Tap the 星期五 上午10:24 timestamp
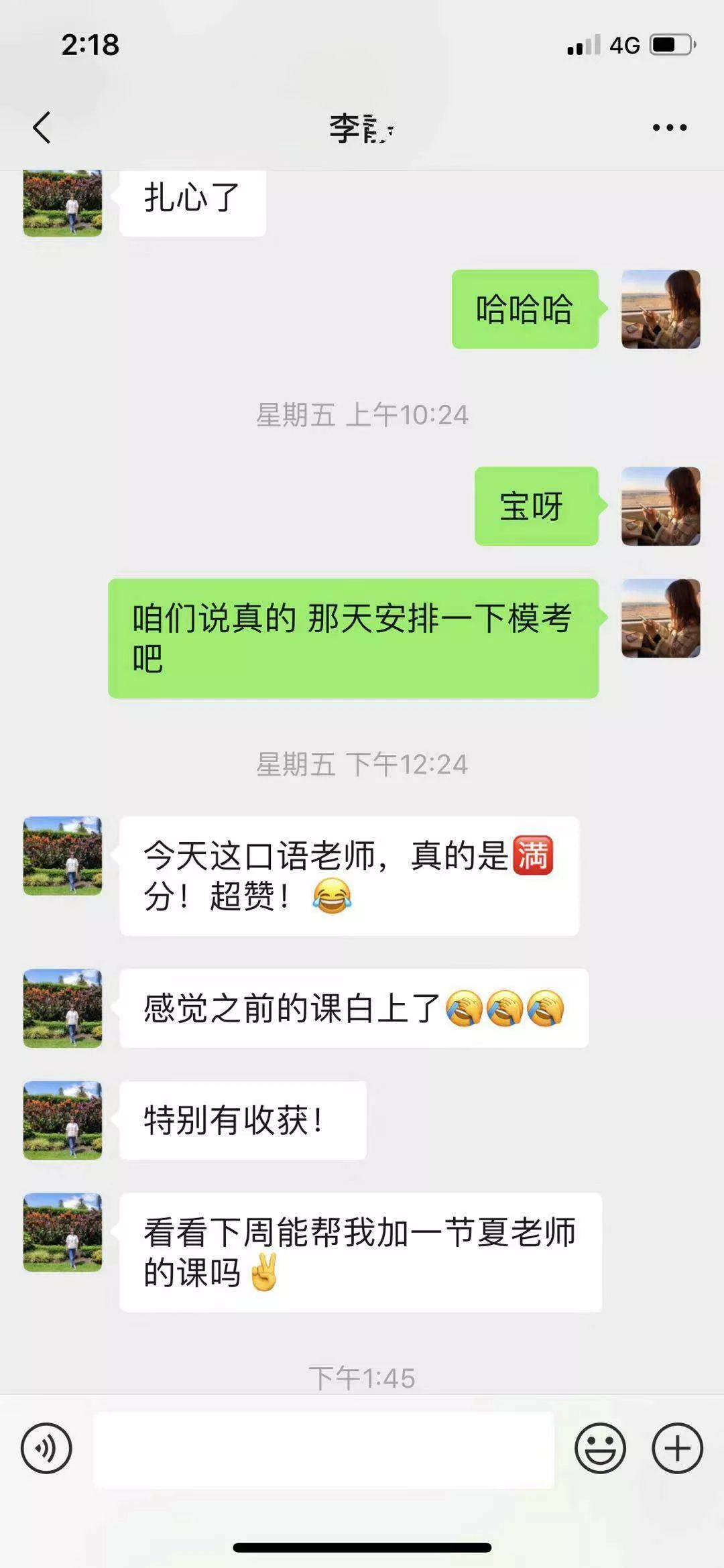 (x=362, y=414)
